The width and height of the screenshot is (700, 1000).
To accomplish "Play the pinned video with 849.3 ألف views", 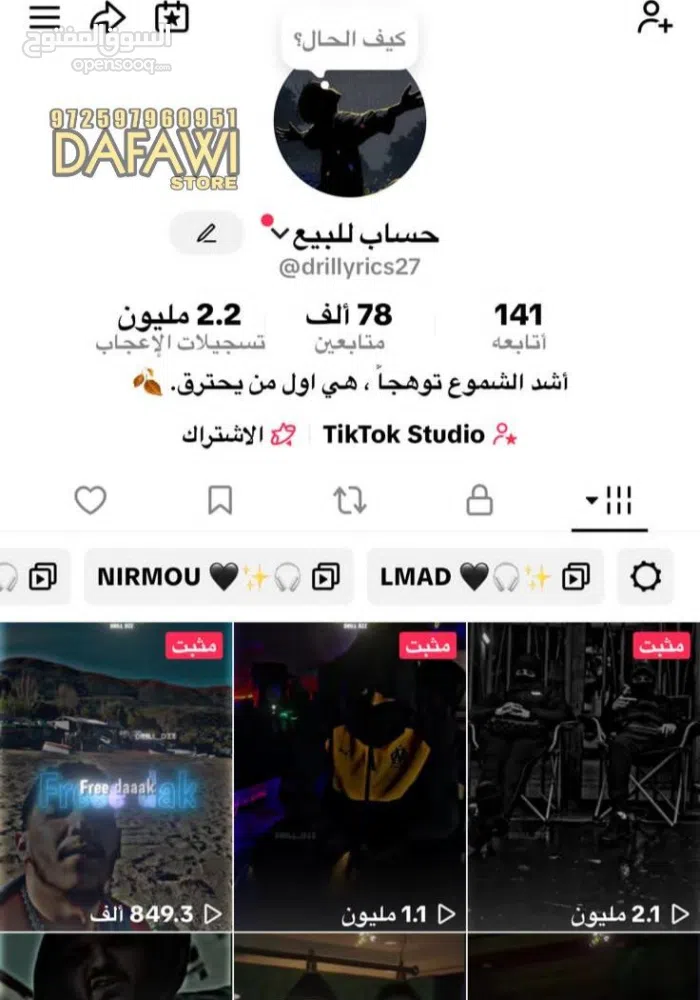I will pyautogui.click(x=116, y=776).
